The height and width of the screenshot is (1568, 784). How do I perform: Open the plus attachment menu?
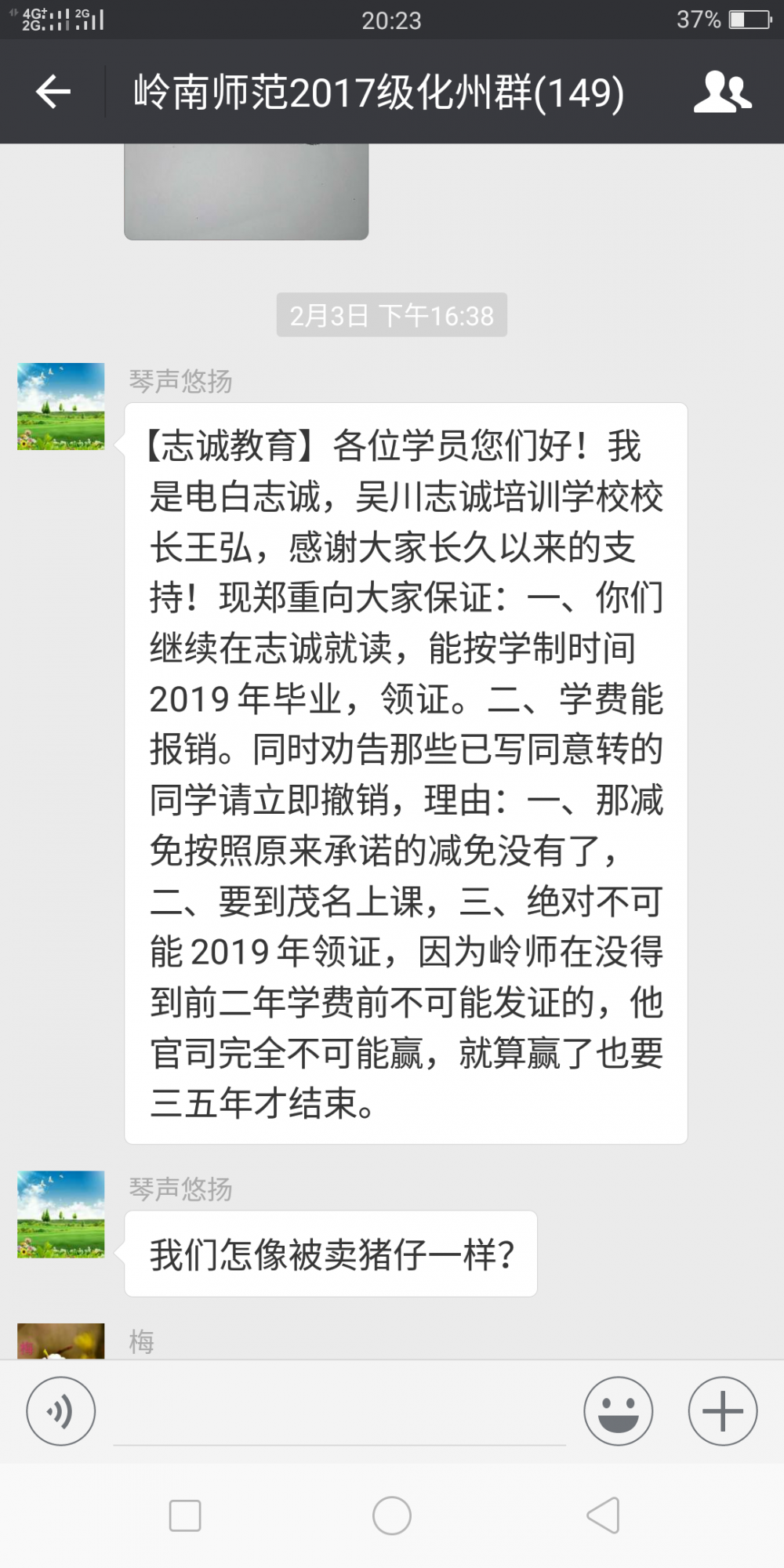click(x=722, y=1411)
